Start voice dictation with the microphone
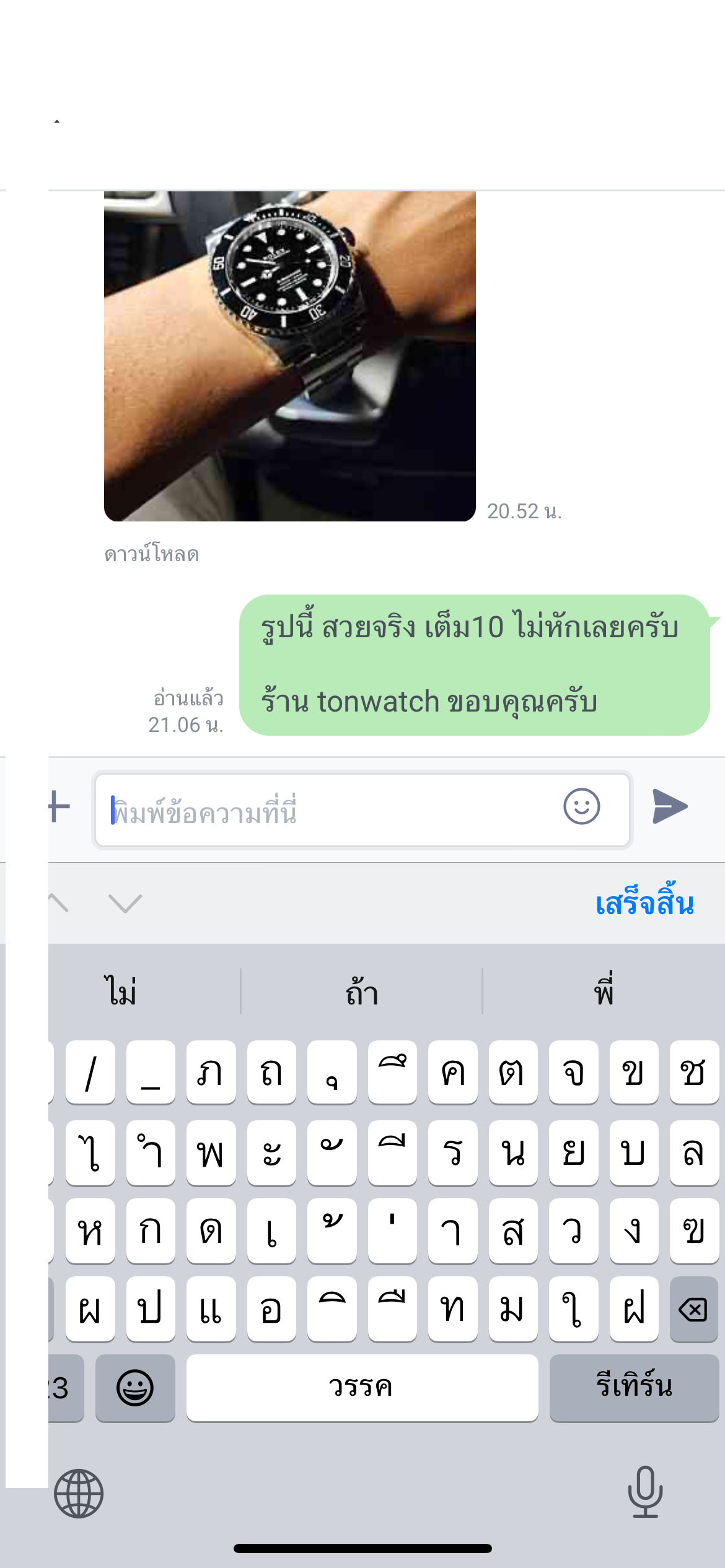 click(645, 1492)
